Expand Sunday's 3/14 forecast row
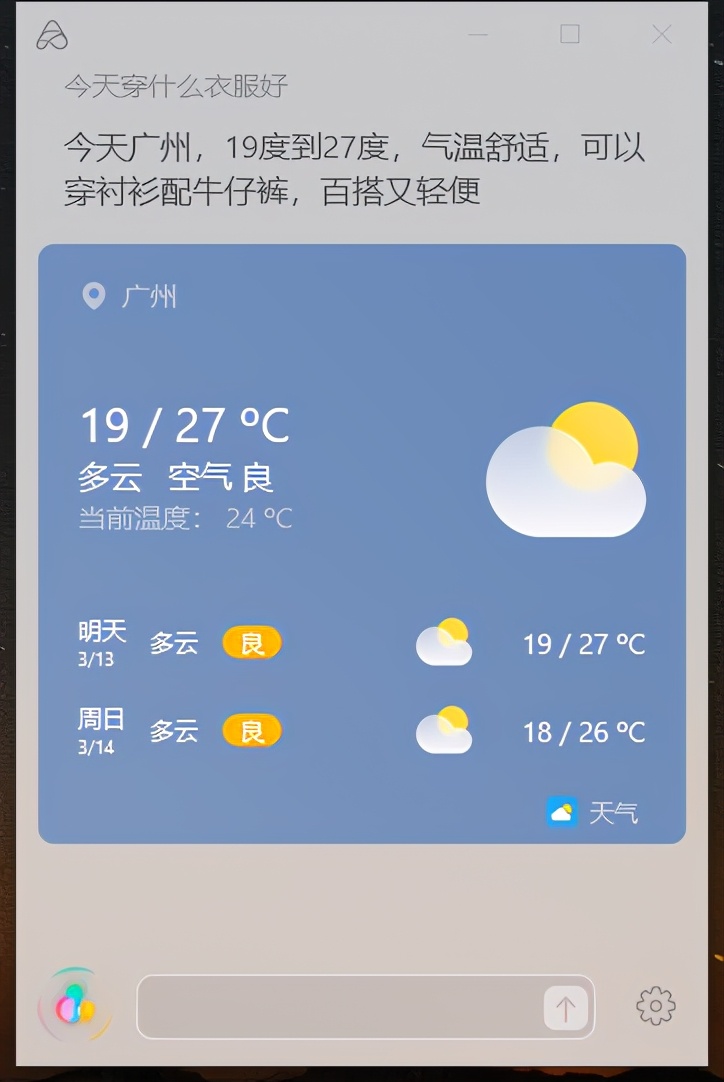724x1082 pixels. [x=360, y=731]
